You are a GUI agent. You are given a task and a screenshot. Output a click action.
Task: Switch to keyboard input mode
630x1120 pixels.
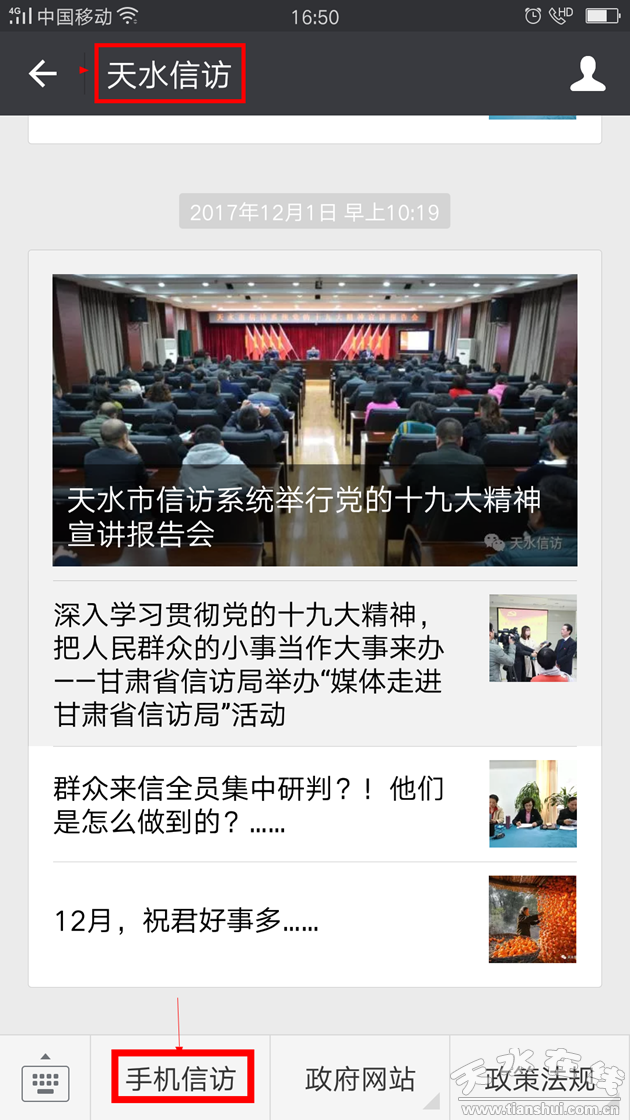pyautogui.click(x=45, y=1078)
